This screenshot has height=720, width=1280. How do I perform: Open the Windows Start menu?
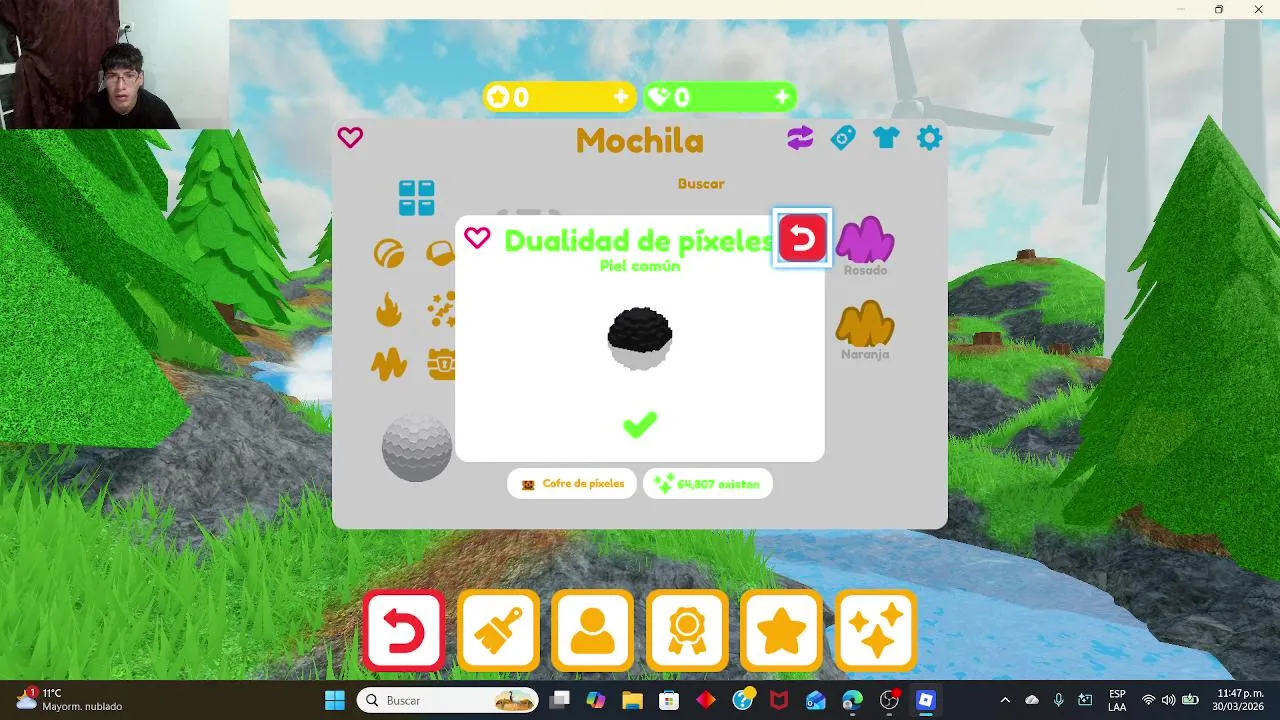(x=335, y=700)
